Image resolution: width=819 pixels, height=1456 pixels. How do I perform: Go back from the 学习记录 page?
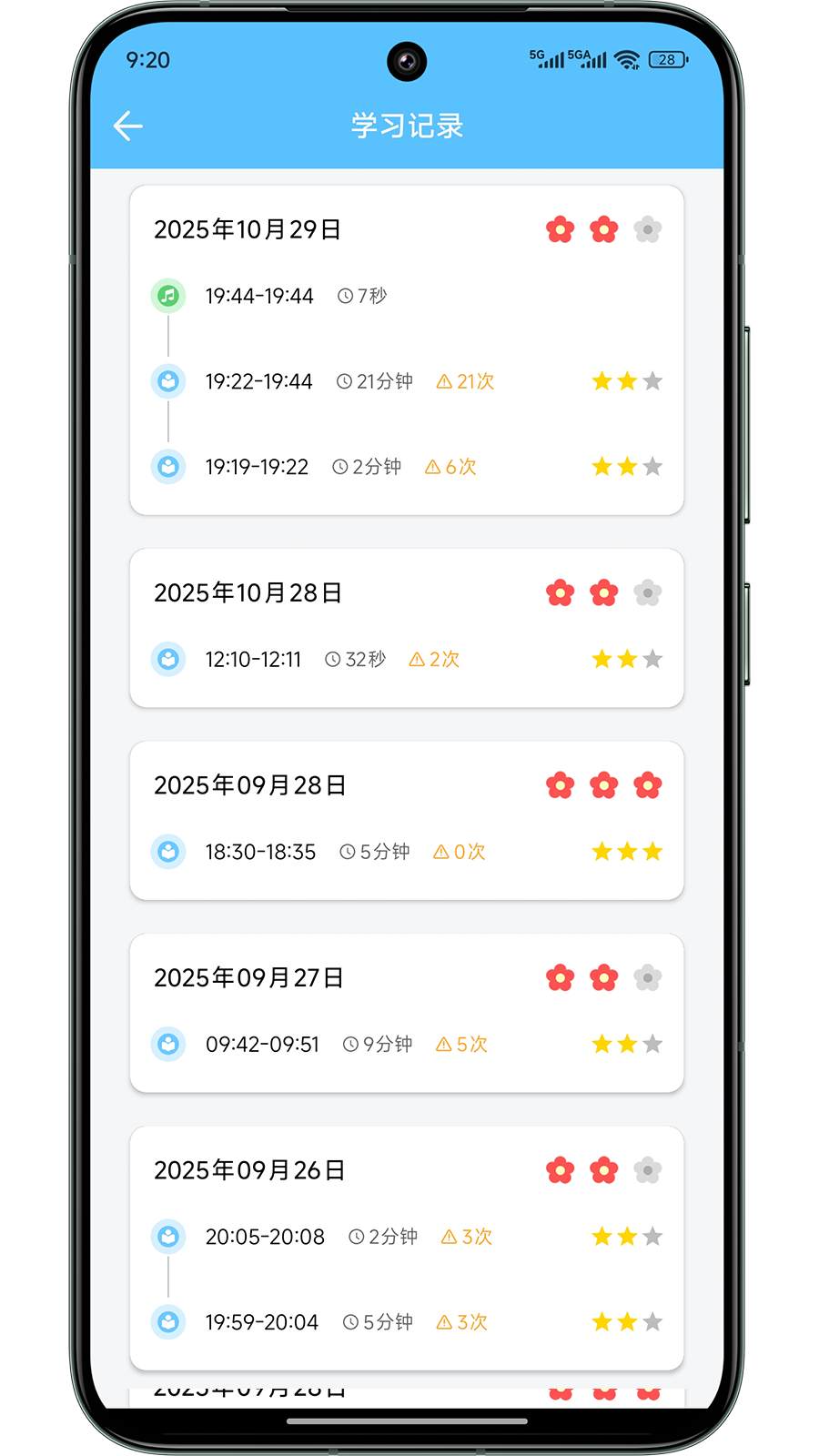(128, 126)
